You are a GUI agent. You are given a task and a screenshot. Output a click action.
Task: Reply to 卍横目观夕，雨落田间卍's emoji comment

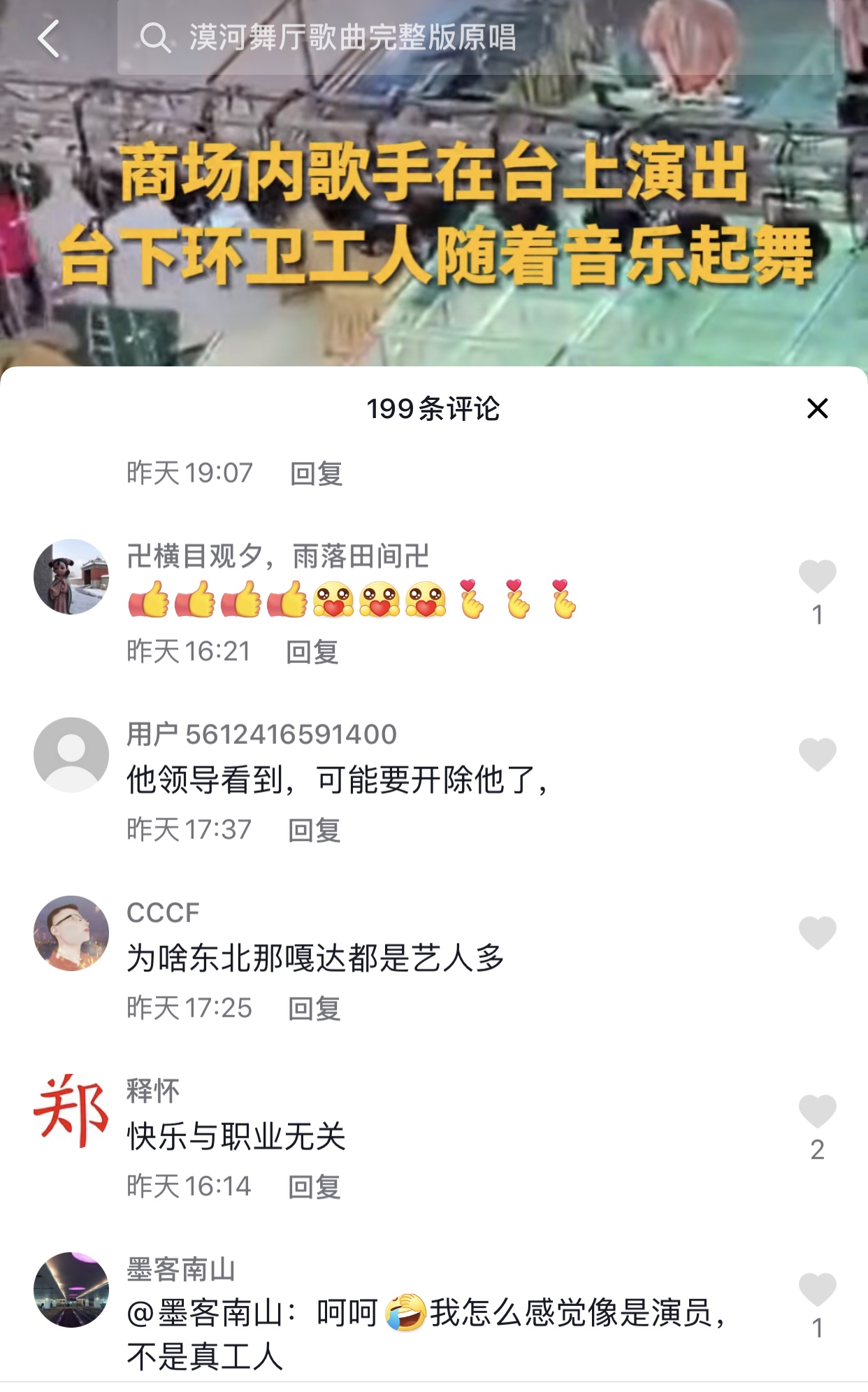312,652
